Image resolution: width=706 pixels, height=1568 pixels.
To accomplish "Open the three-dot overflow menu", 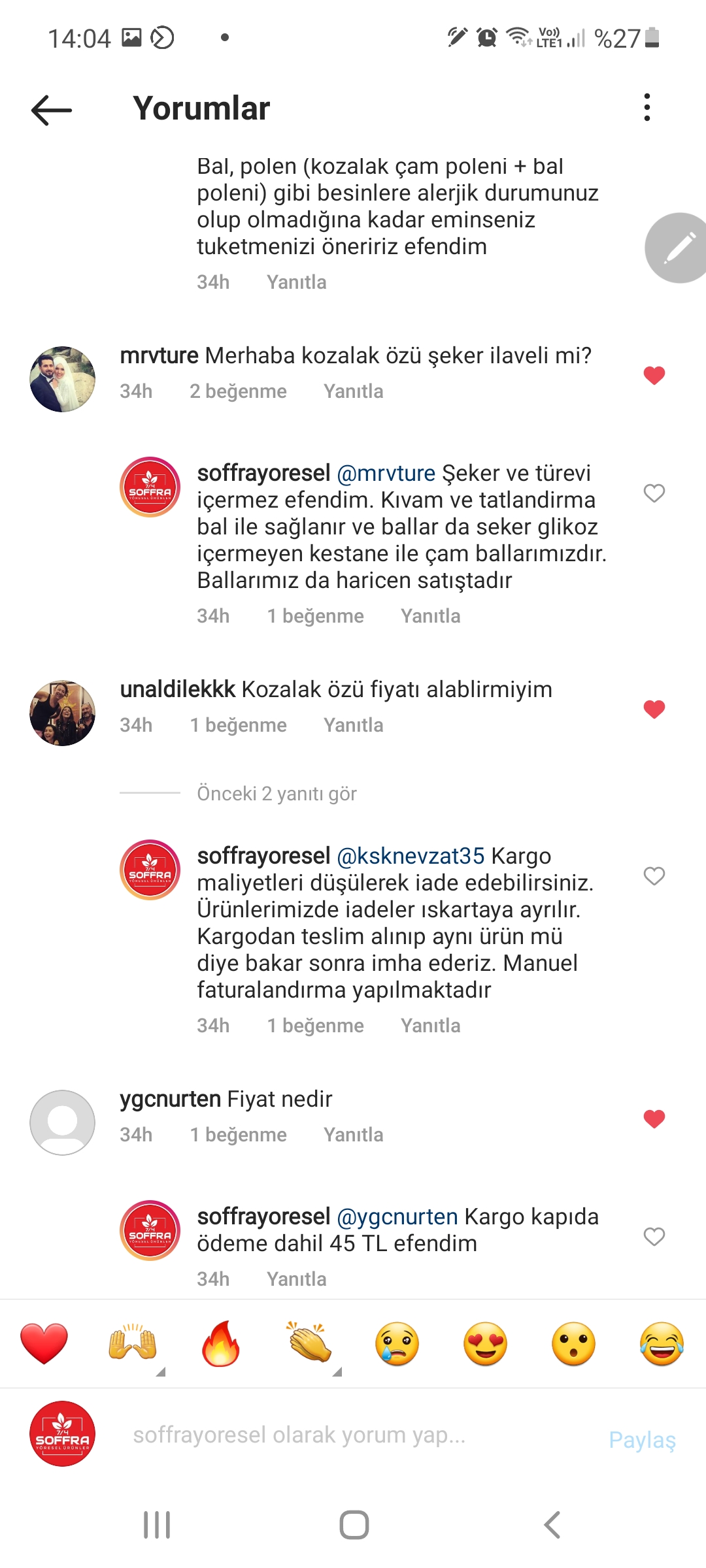I will coord(647,108).
